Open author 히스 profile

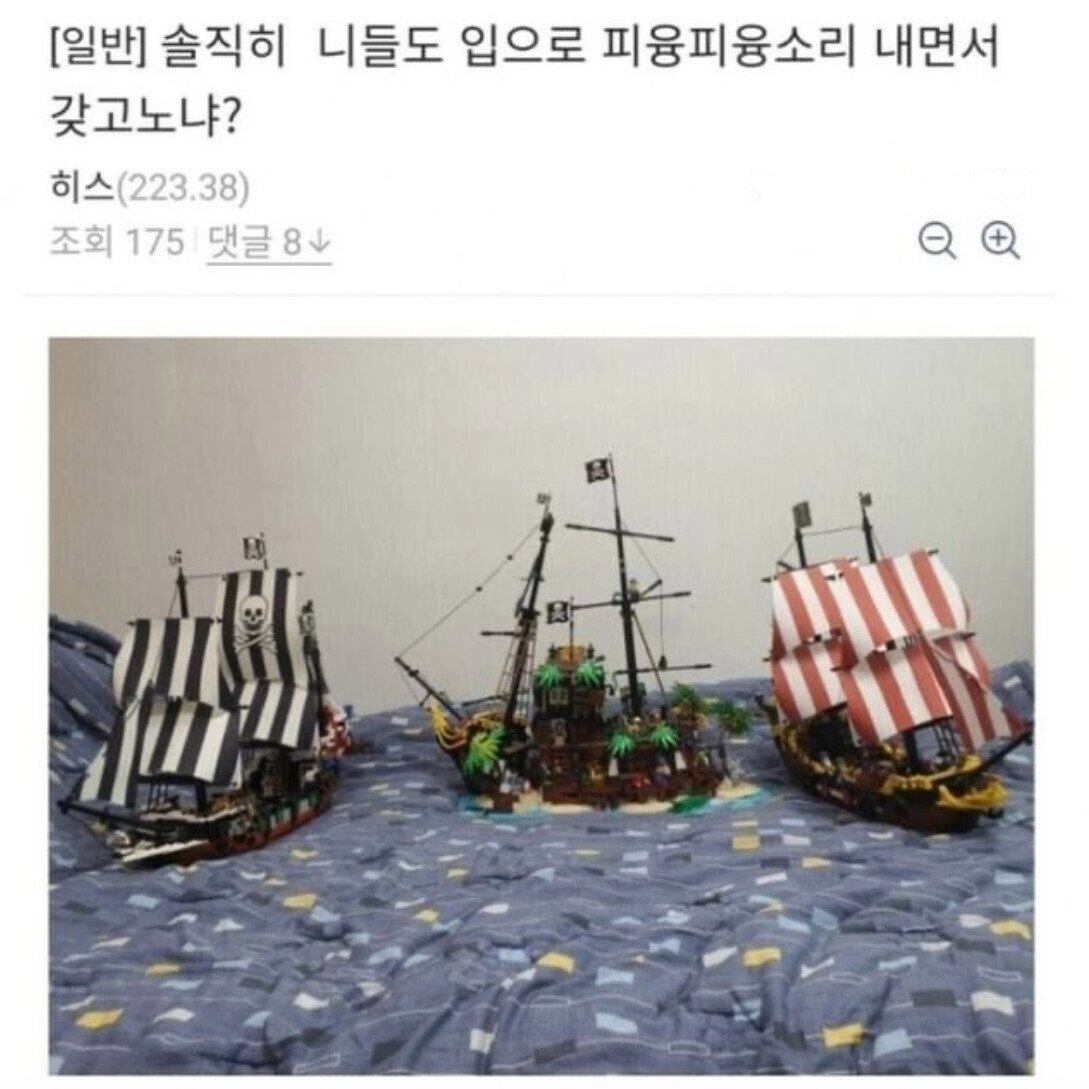[80, 188]
